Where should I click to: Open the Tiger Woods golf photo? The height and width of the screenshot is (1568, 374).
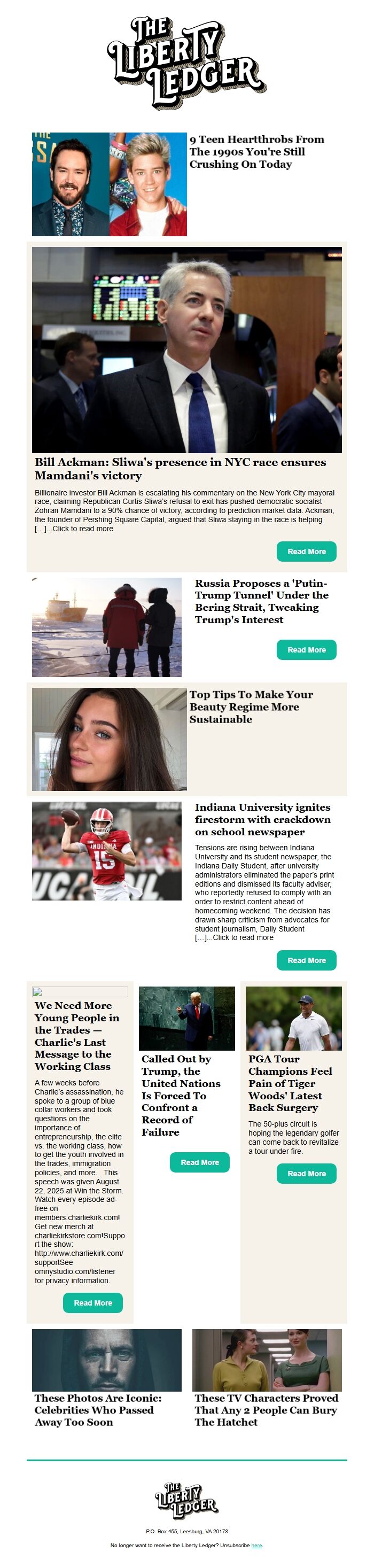click(x=294, y=1019)
